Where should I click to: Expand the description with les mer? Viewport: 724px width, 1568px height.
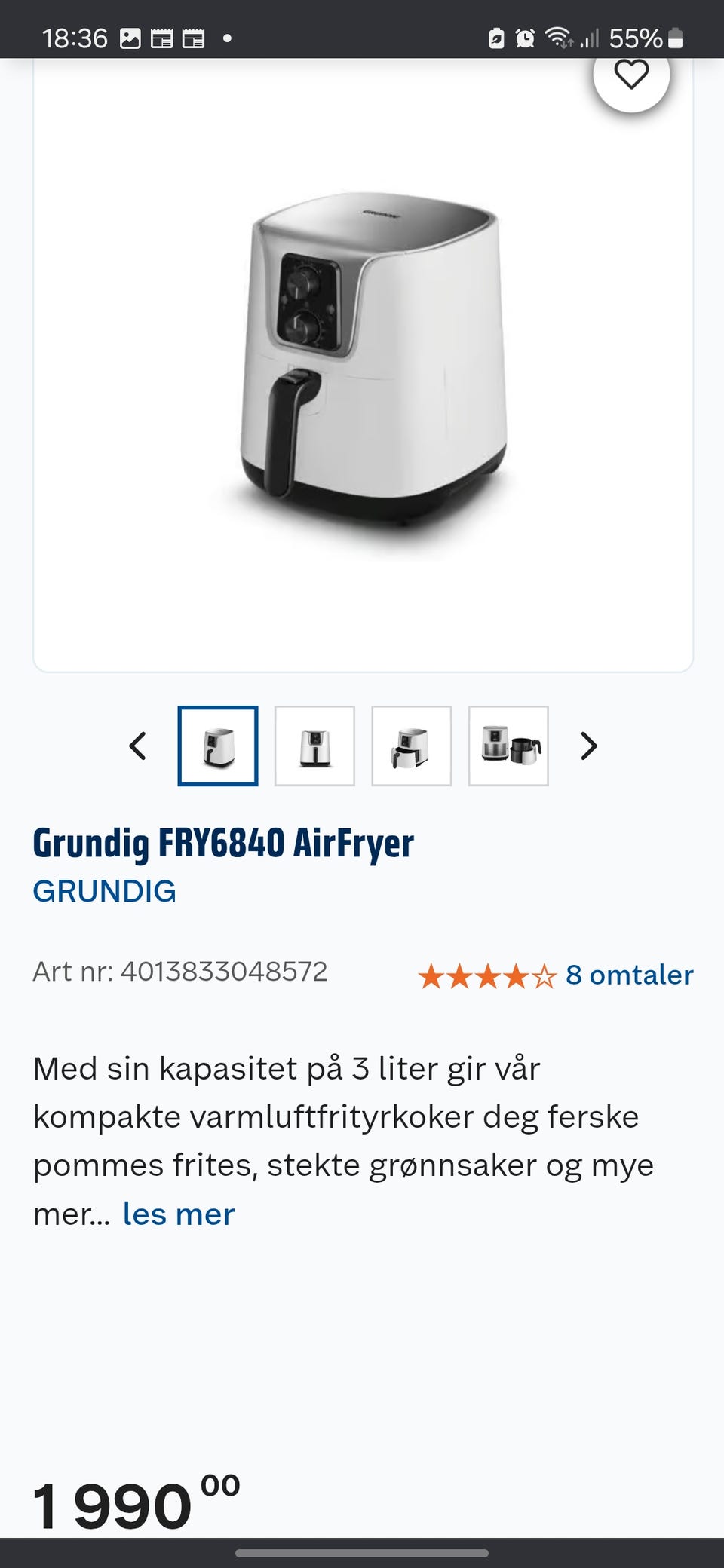click(x=178, y=1213)
